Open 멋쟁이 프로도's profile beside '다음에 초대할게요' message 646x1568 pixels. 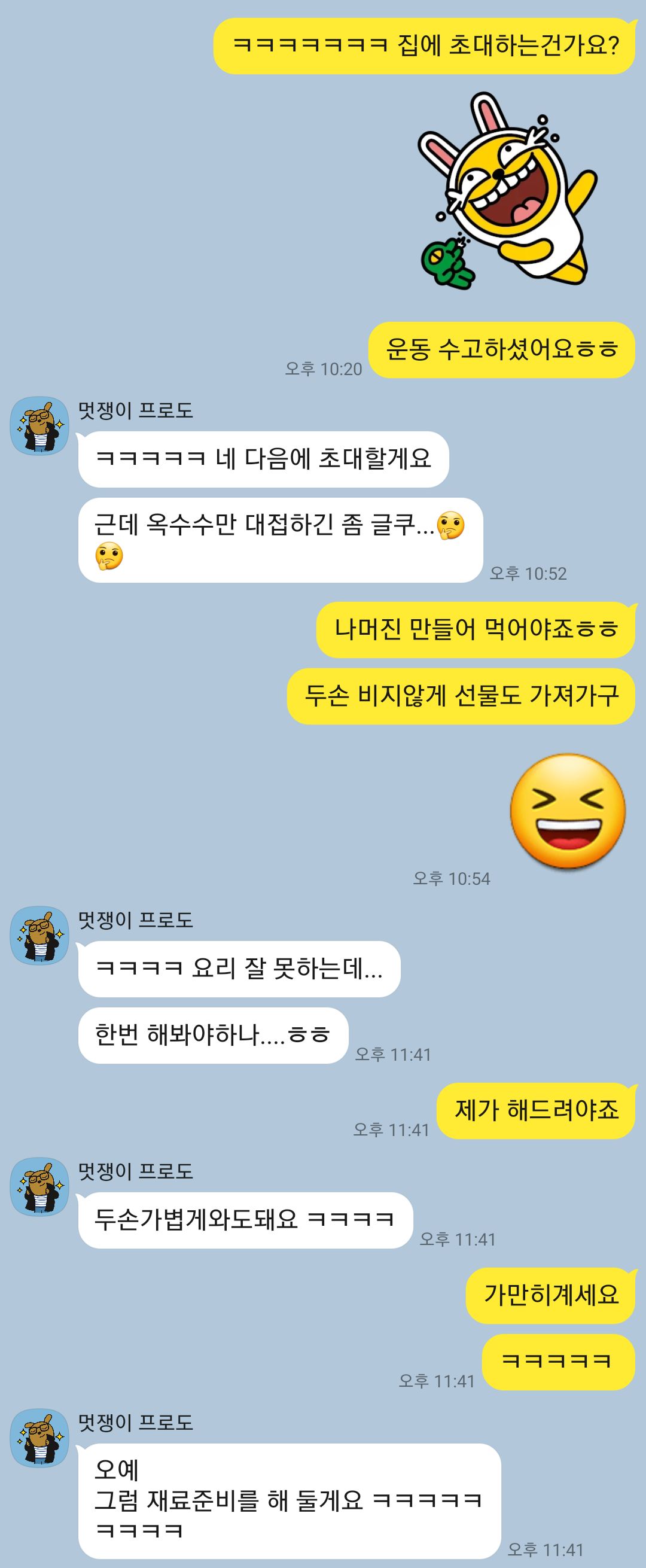39,426
